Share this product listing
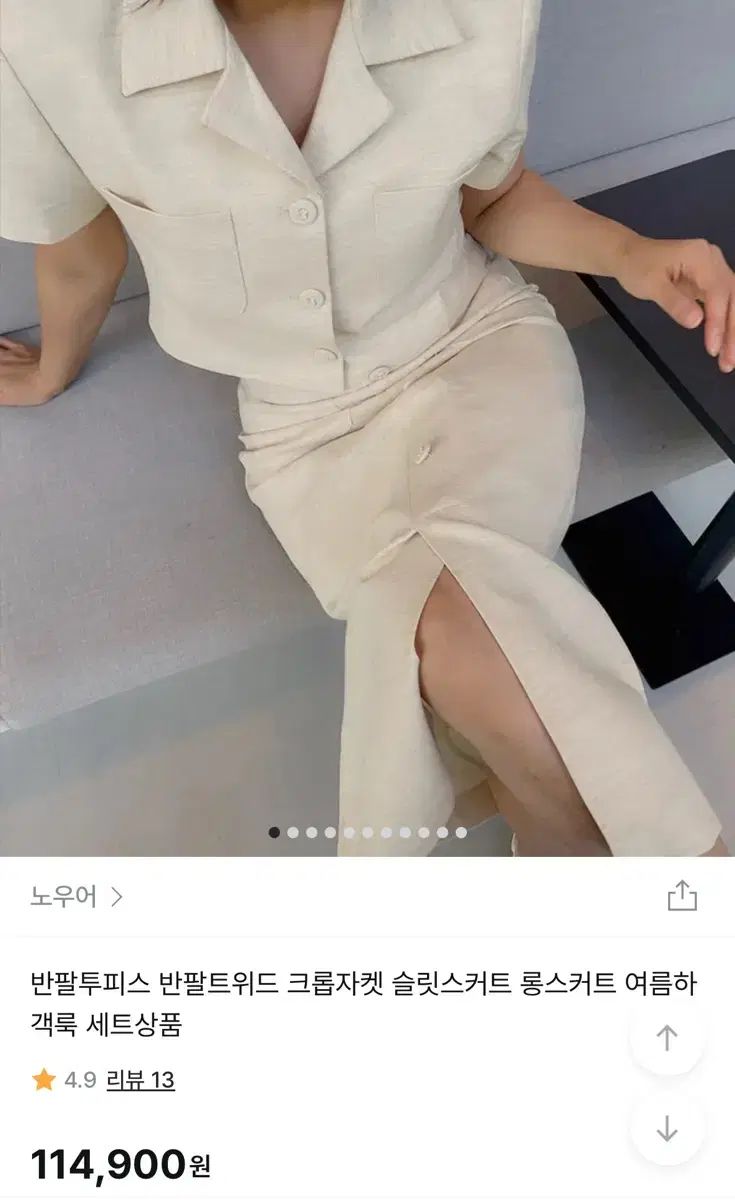 681,895
